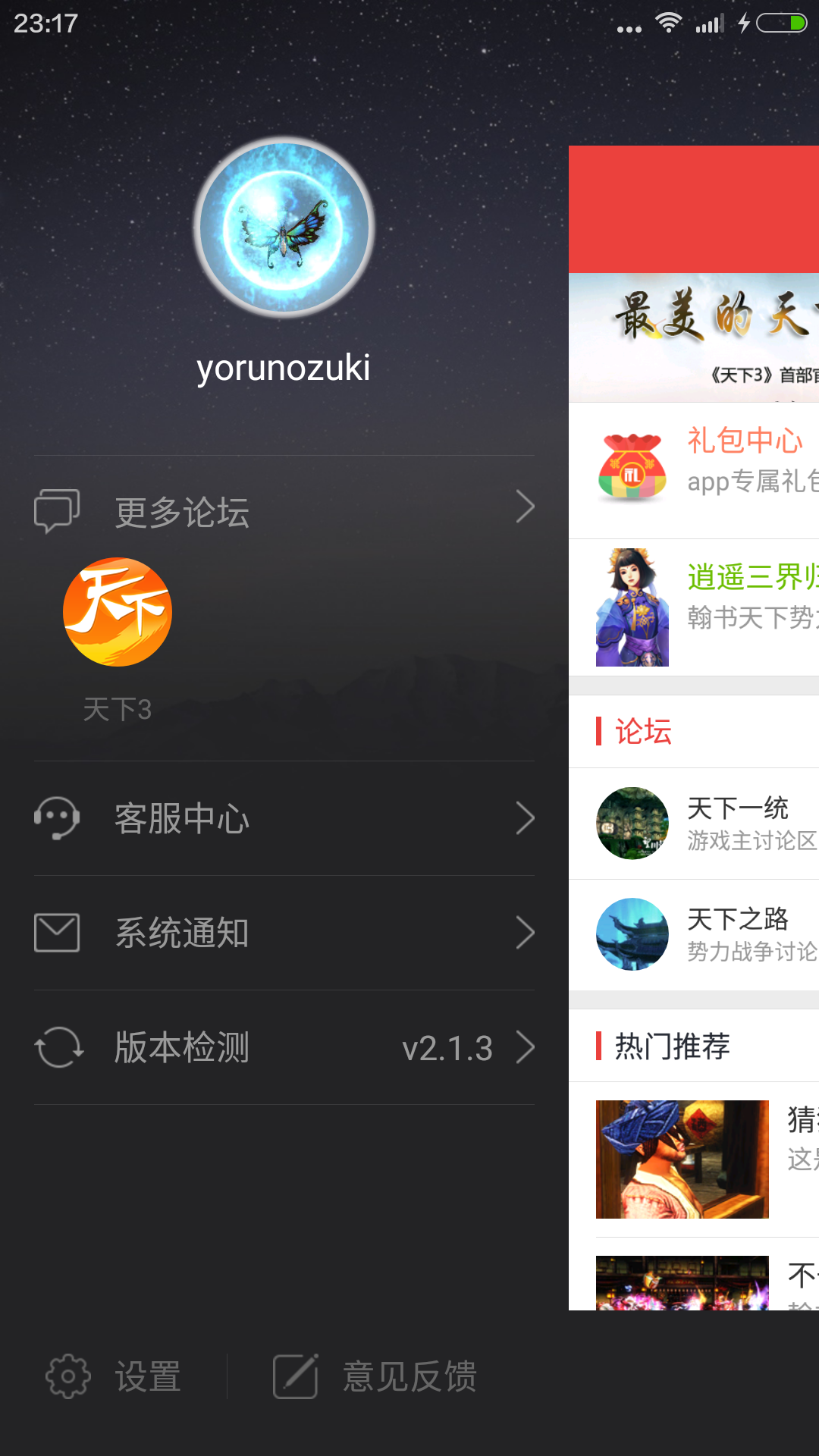Check app version via 版本检测
Screen dimensions: 819x1456
(284, 1048)
